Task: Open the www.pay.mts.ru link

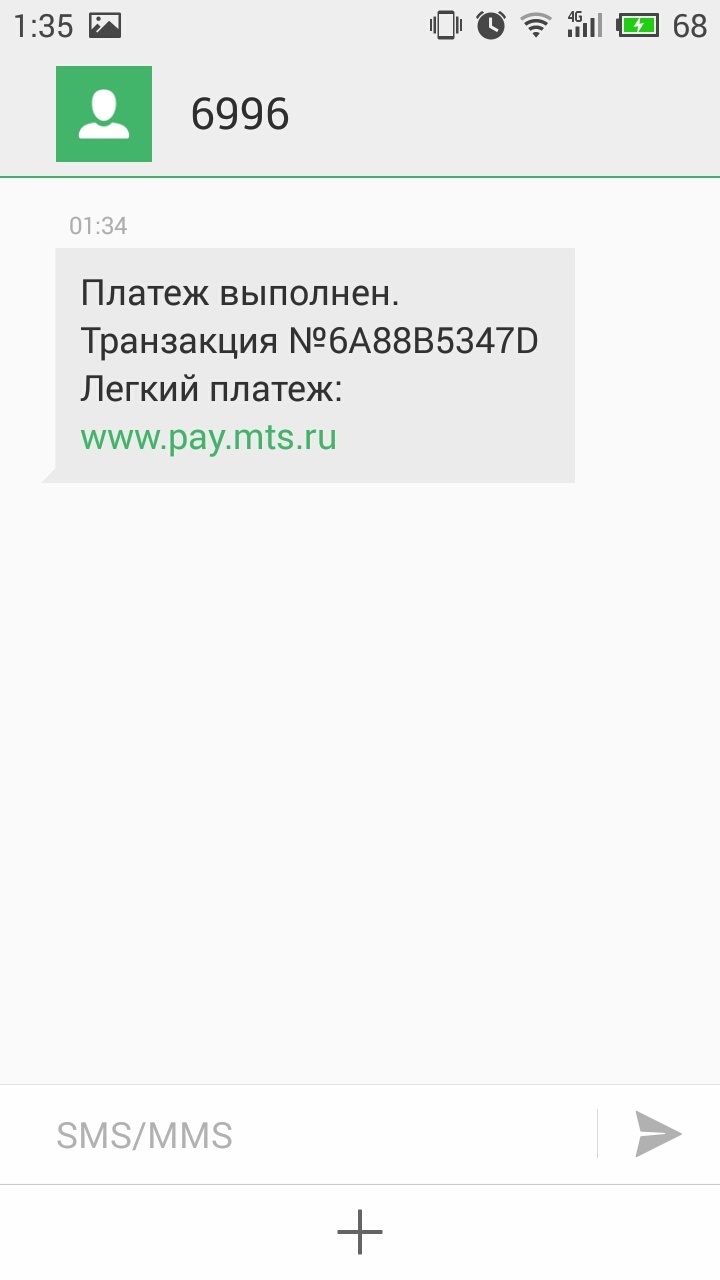Action: 208,437
